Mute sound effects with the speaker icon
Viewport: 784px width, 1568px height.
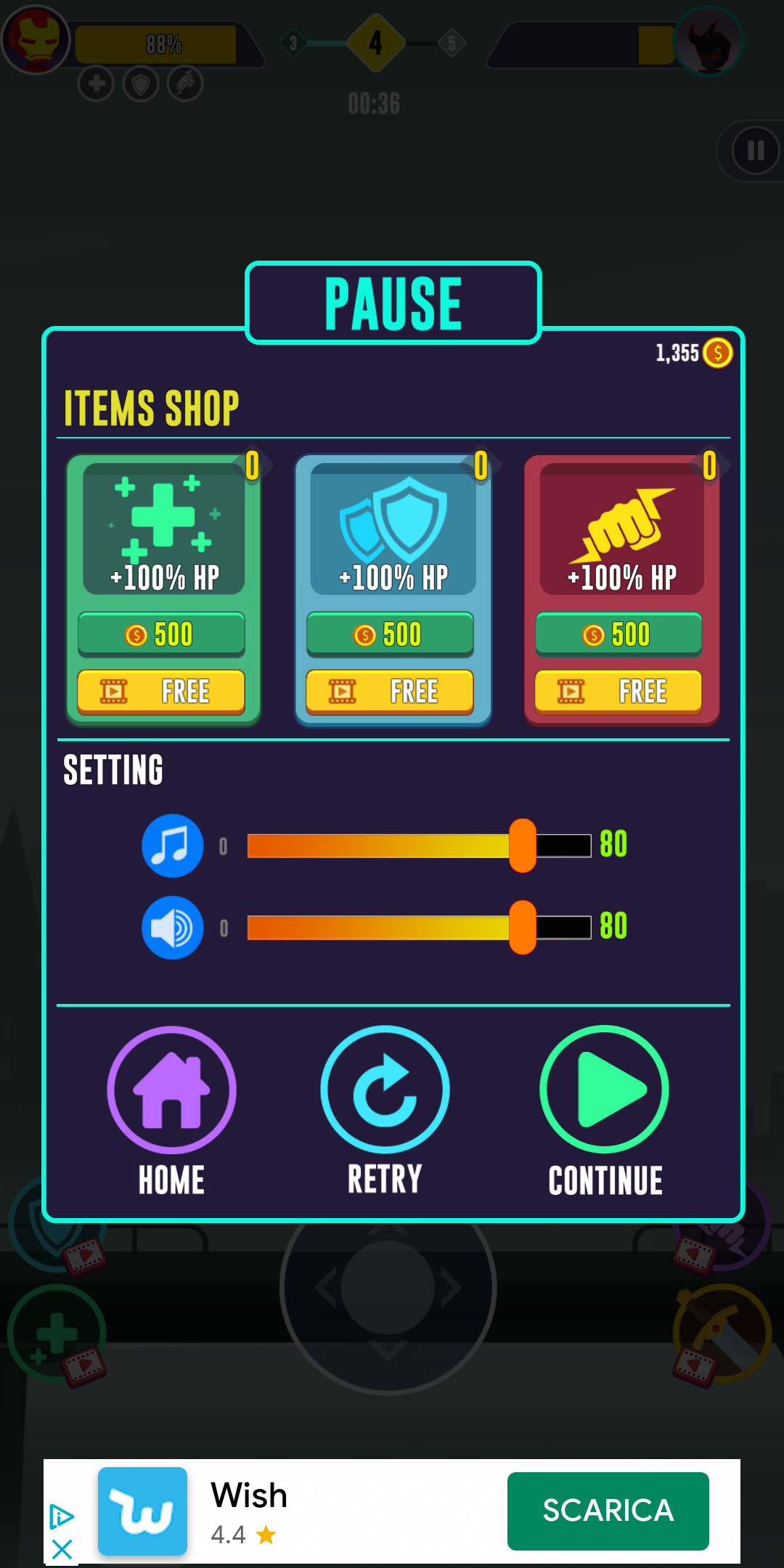[x=173, y=928]
